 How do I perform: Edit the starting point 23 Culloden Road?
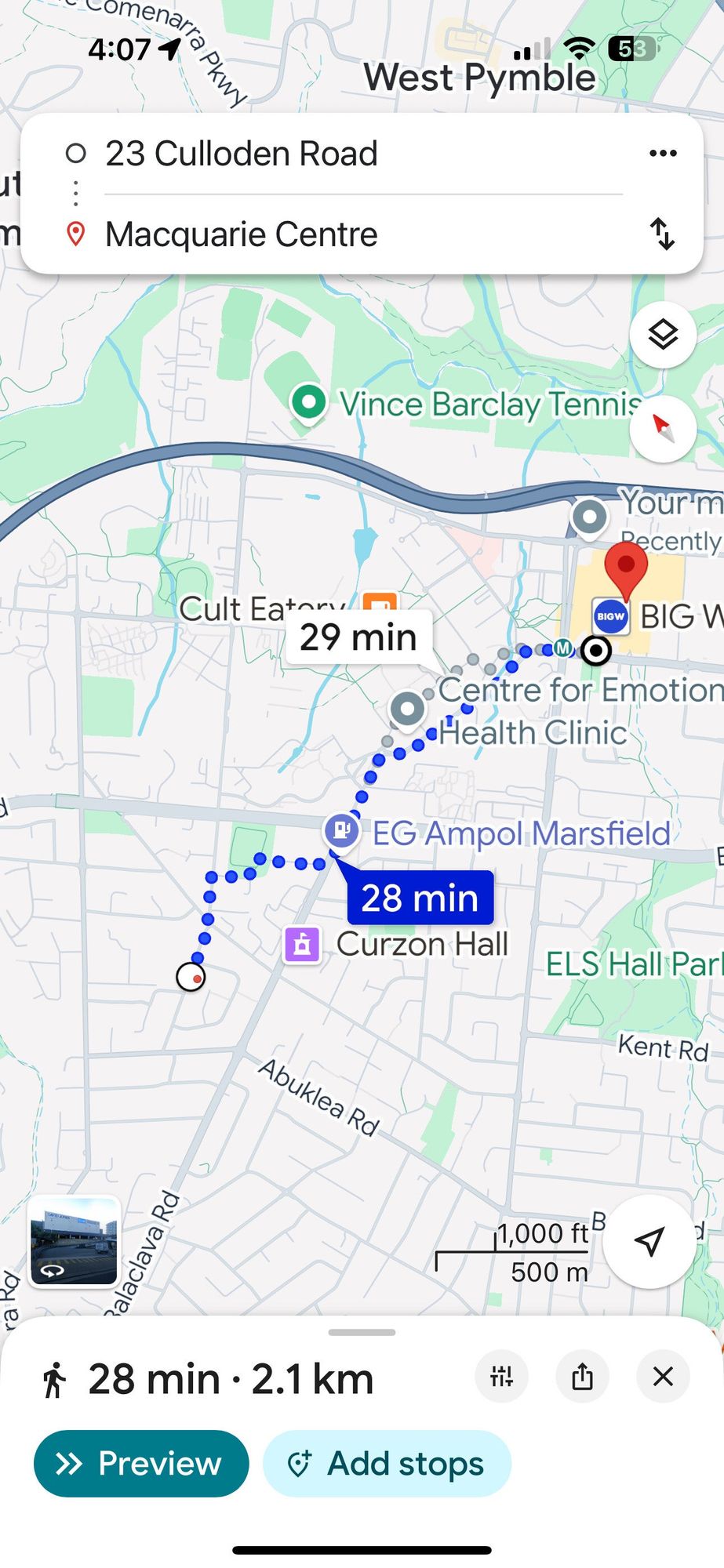(242, 154)
